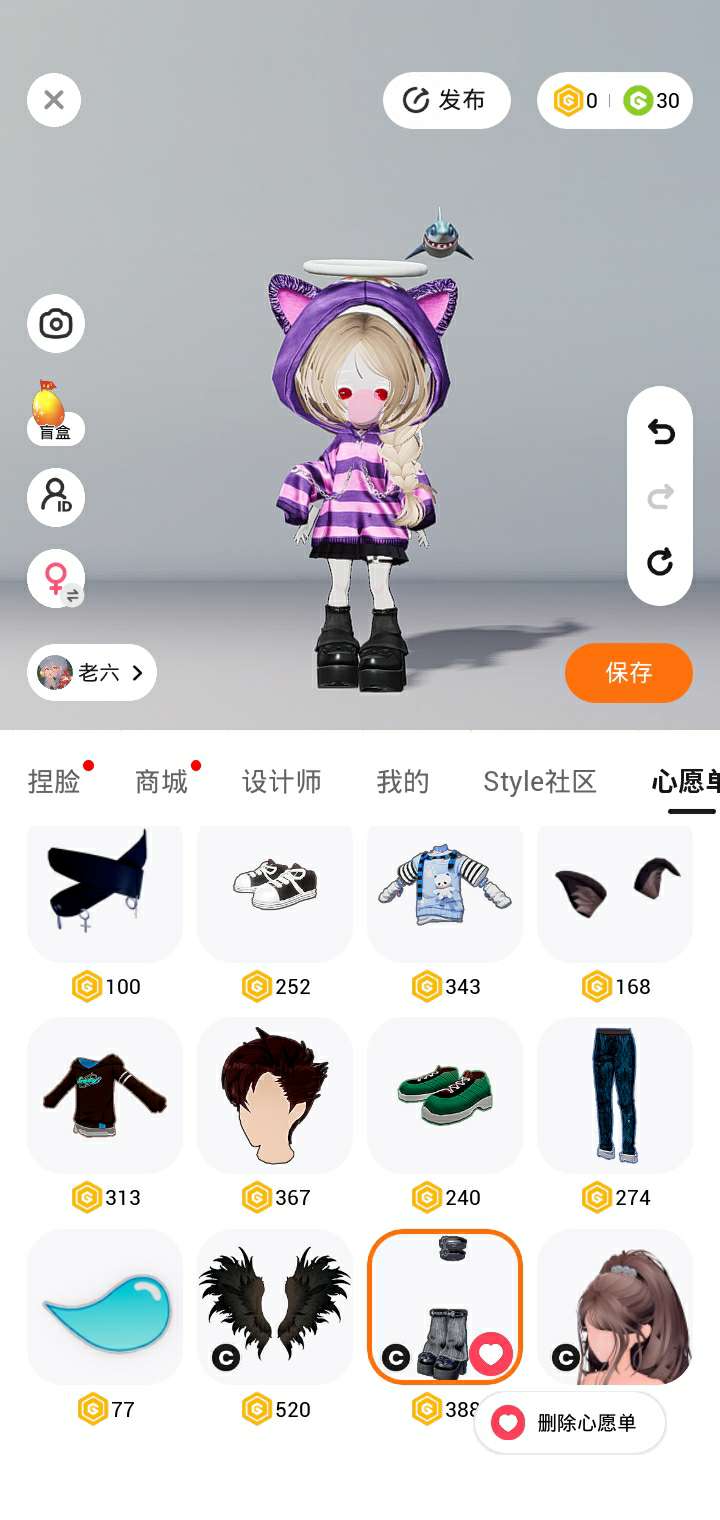Save the outfit with 保存
The height and width of the screenshot is (1520, 720).
pos(628,673)
